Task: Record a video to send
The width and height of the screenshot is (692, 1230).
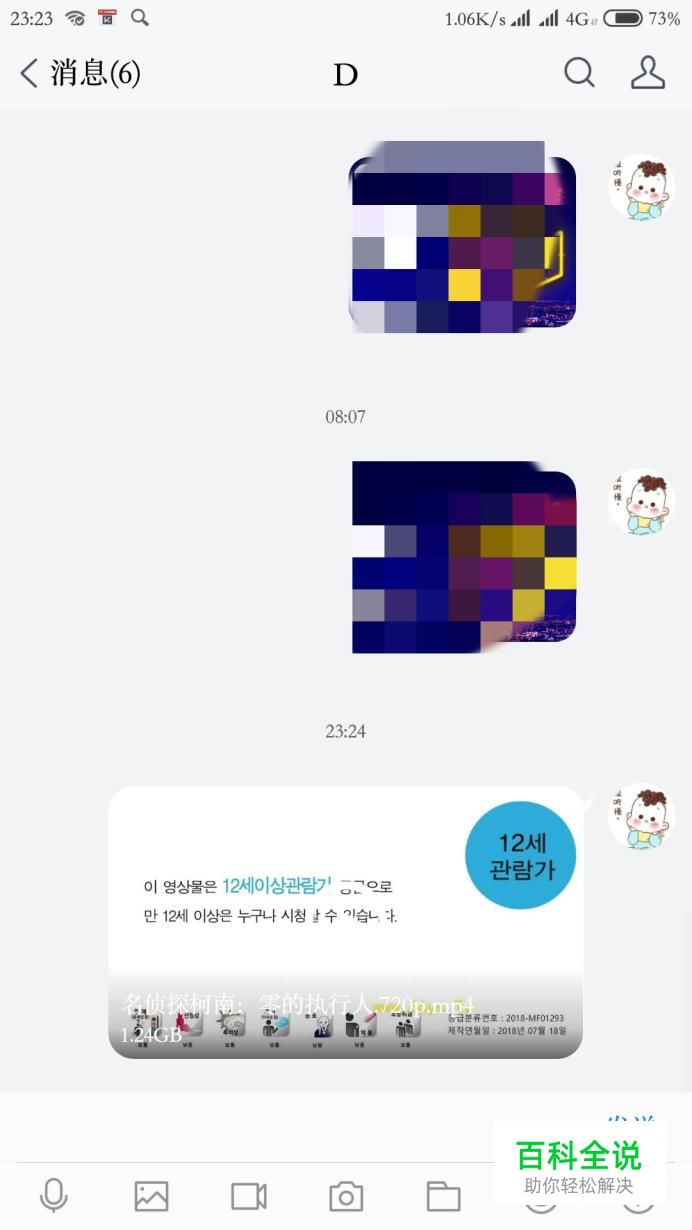Action: coord(248,1196)
